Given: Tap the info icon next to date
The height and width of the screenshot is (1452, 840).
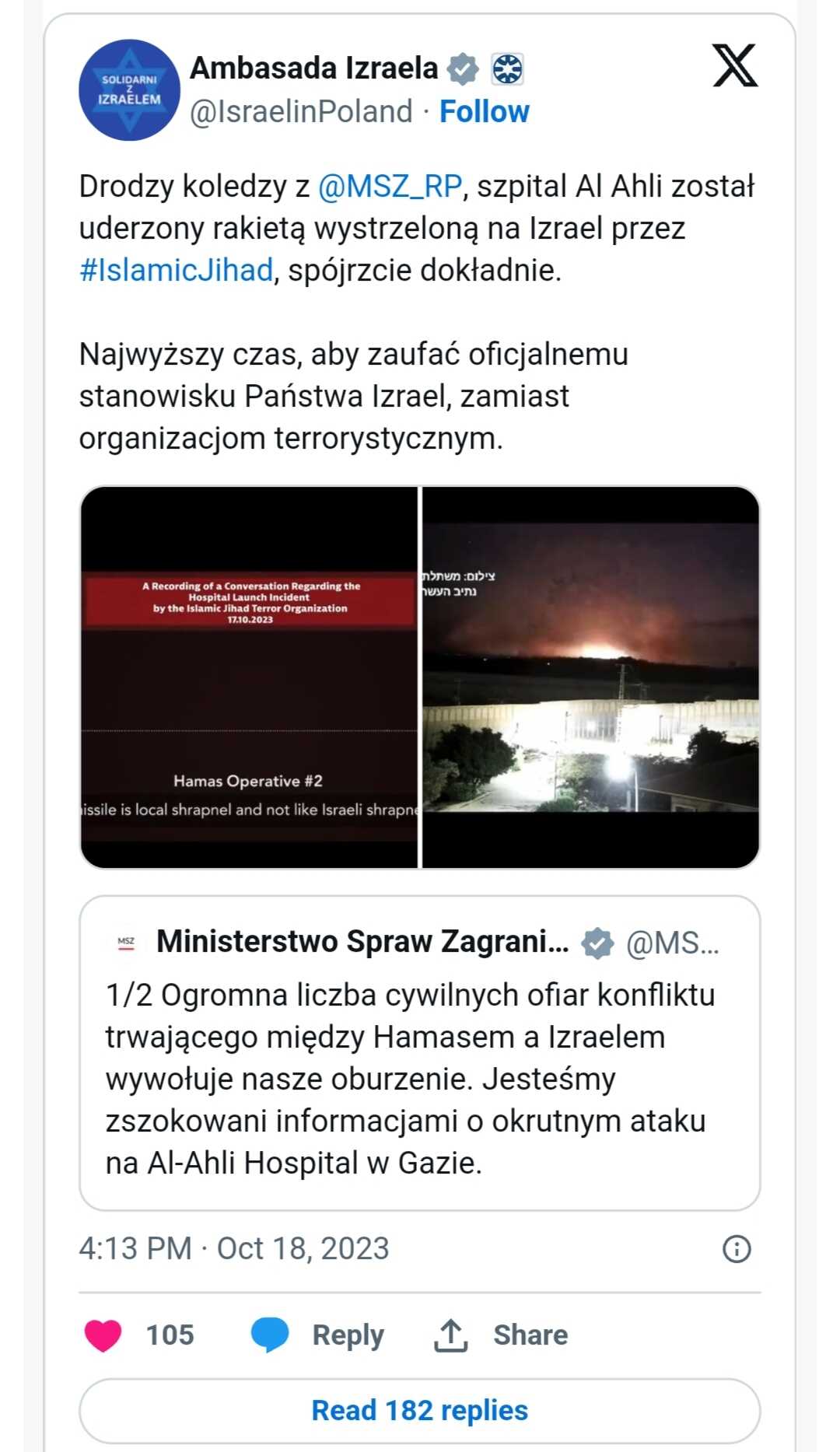Looking at the screenshot, I should point(737,1249).
